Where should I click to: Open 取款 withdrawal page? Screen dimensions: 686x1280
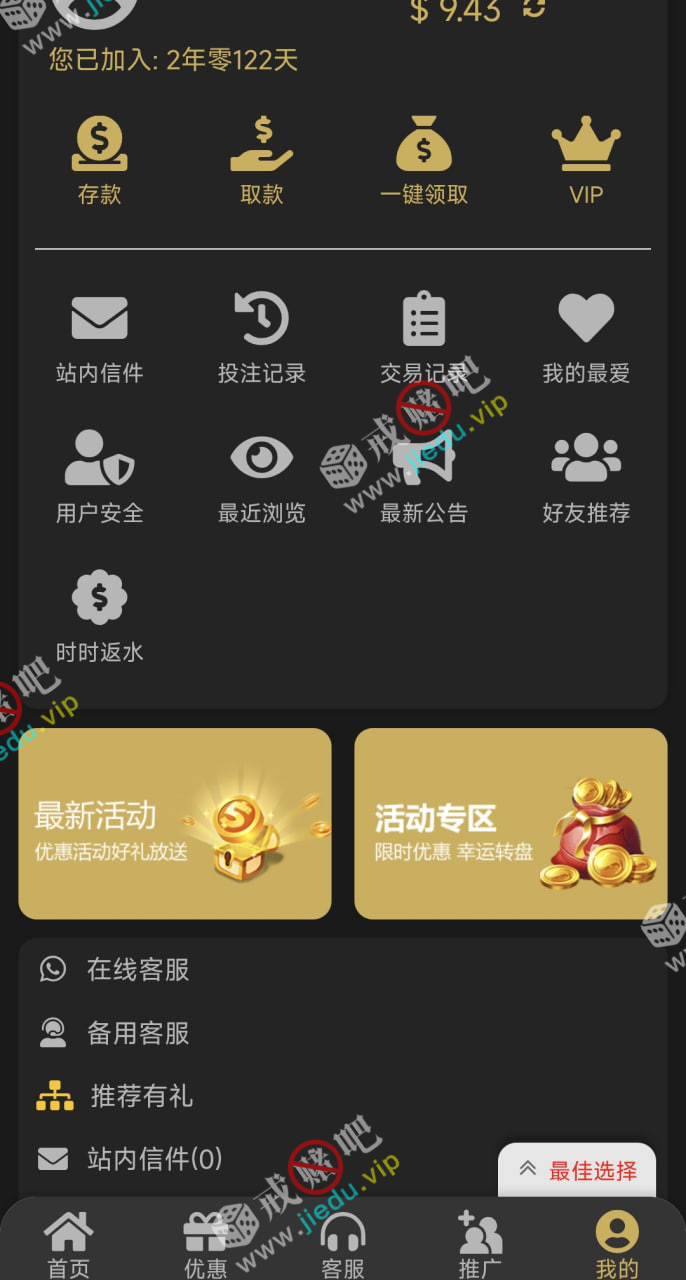tap(262, 160)
